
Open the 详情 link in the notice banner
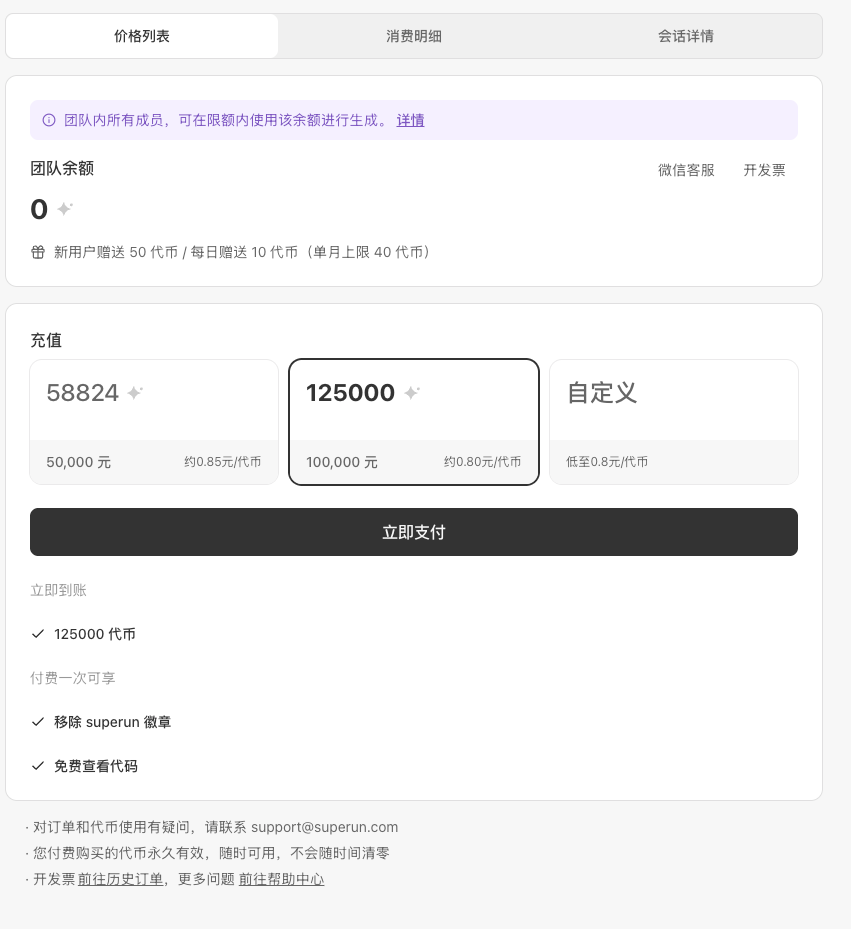click(x=410, y=120)
